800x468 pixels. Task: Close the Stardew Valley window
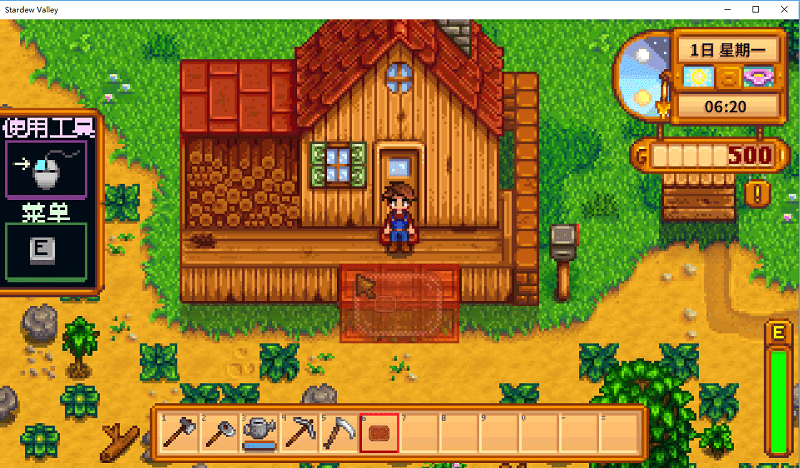click(783, 9)
